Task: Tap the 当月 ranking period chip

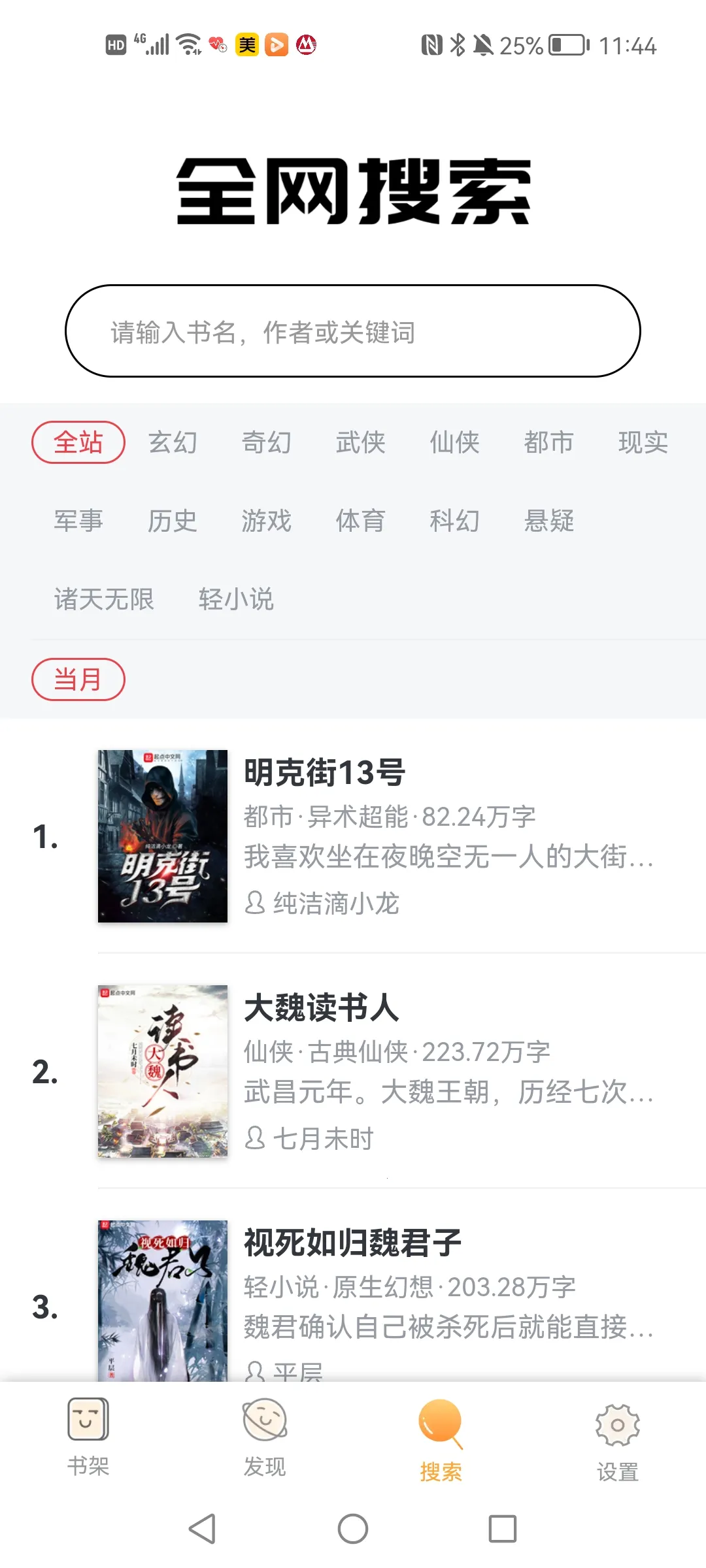Action: 78,679
